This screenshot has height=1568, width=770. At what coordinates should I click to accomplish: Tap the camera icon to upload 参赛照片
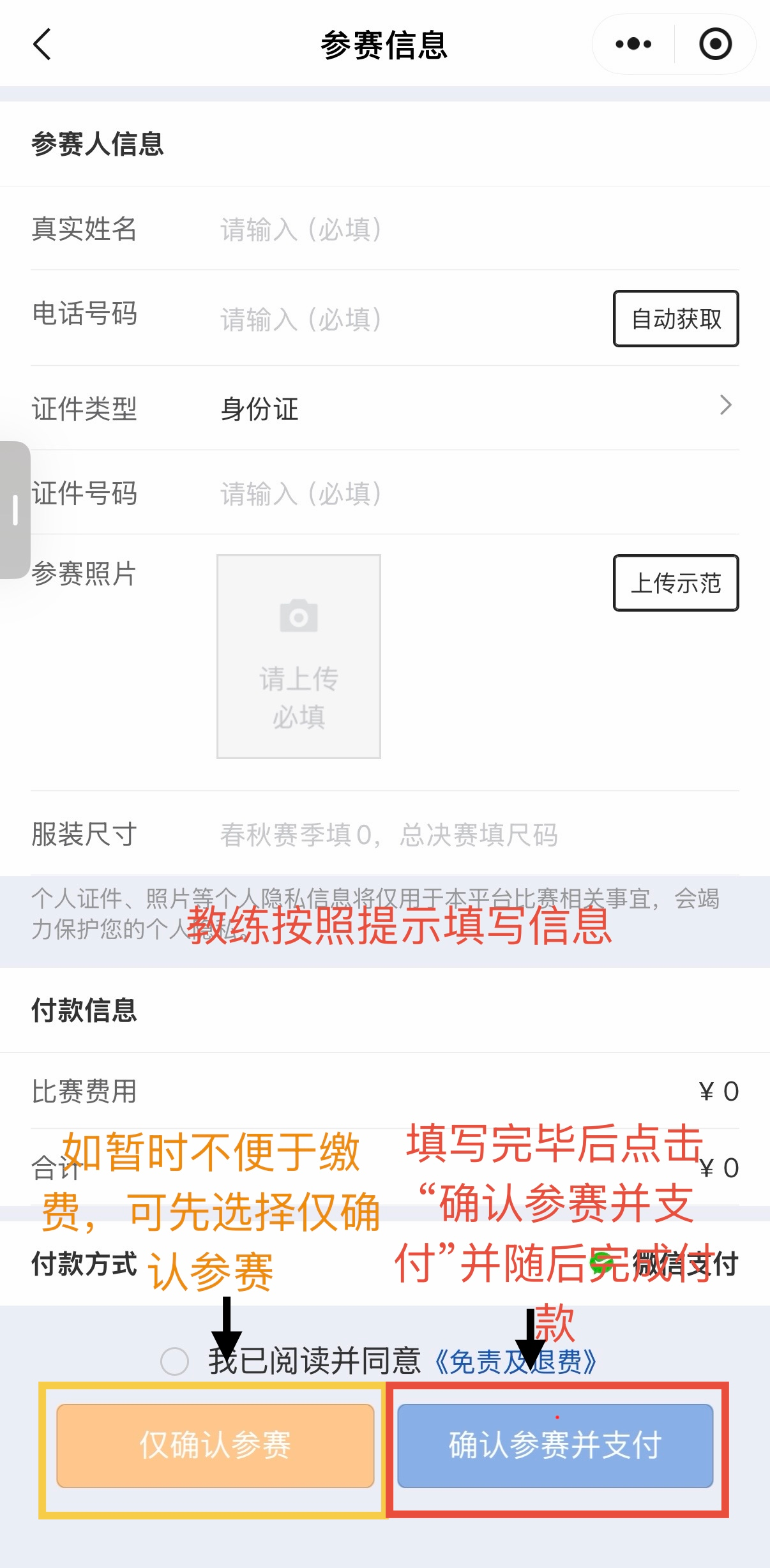coord(298,615)
